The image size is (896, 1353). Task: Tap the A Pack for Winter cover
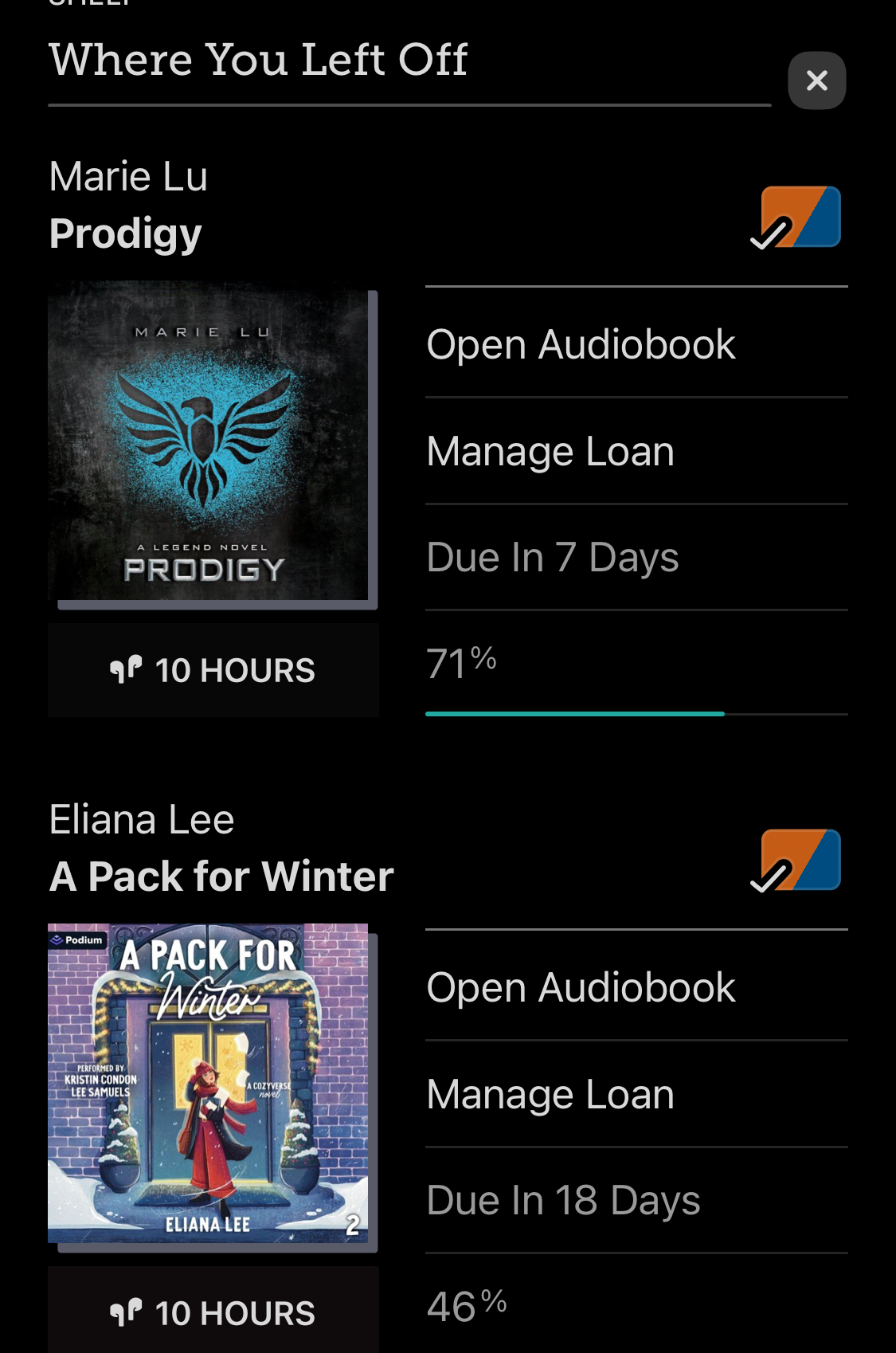[x=209, y=1084]
